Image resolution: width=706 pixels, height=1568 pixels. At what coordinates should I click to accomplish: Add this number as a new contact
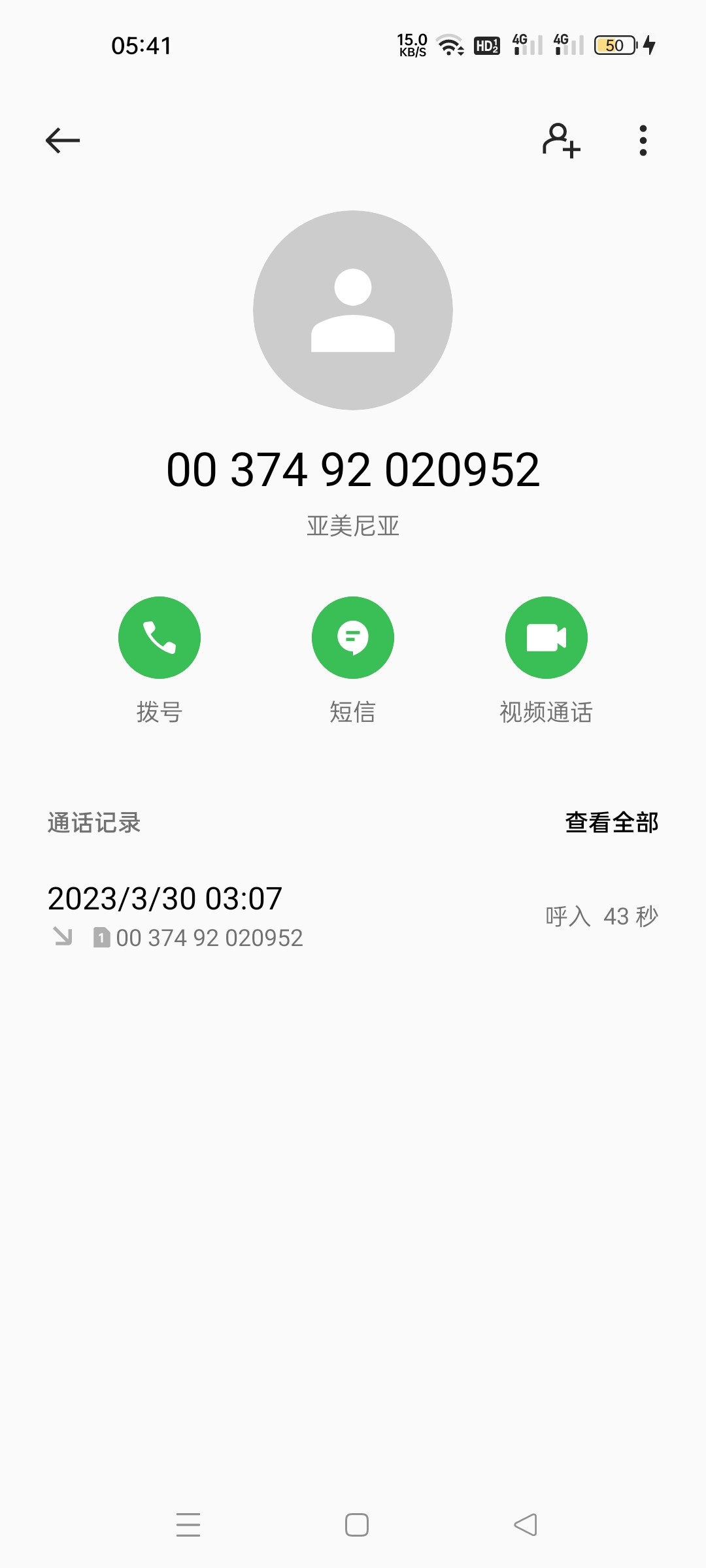pyautogui.click(x=561, y=140)
